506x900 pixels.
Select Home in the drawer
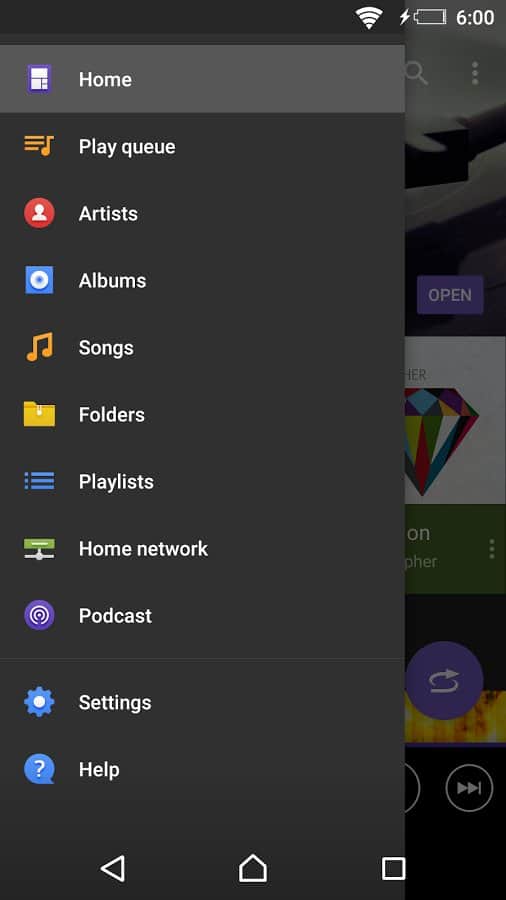point(202,79)
